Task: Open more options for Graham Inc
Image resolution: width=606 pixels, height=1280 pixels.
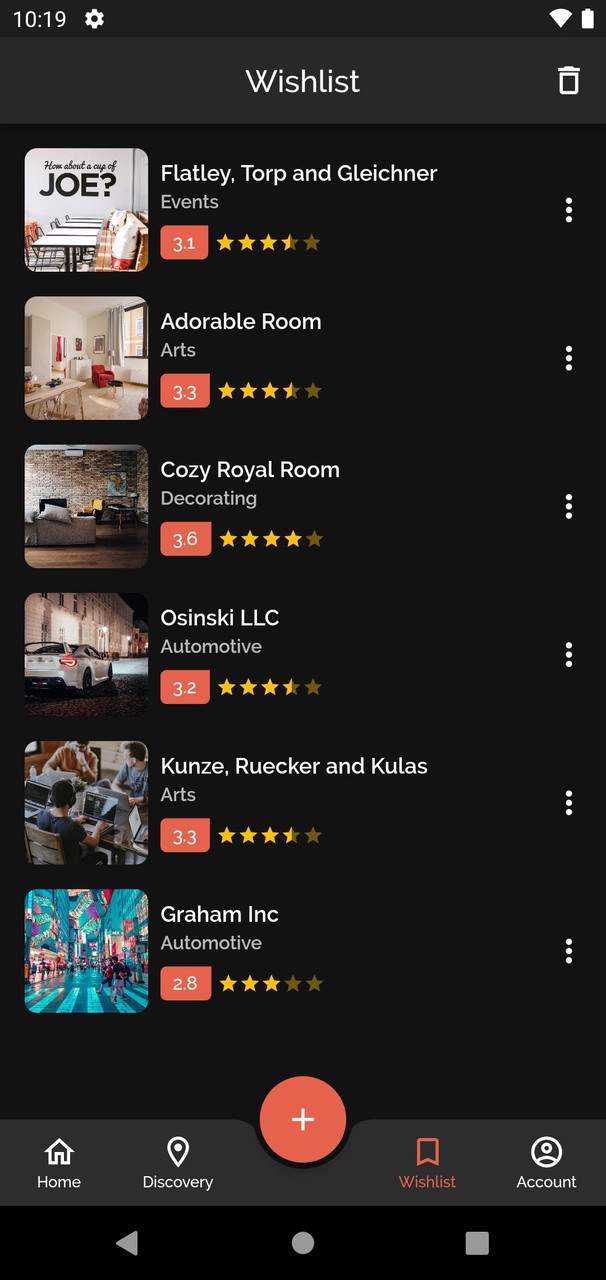Action: tap(568, 950)
